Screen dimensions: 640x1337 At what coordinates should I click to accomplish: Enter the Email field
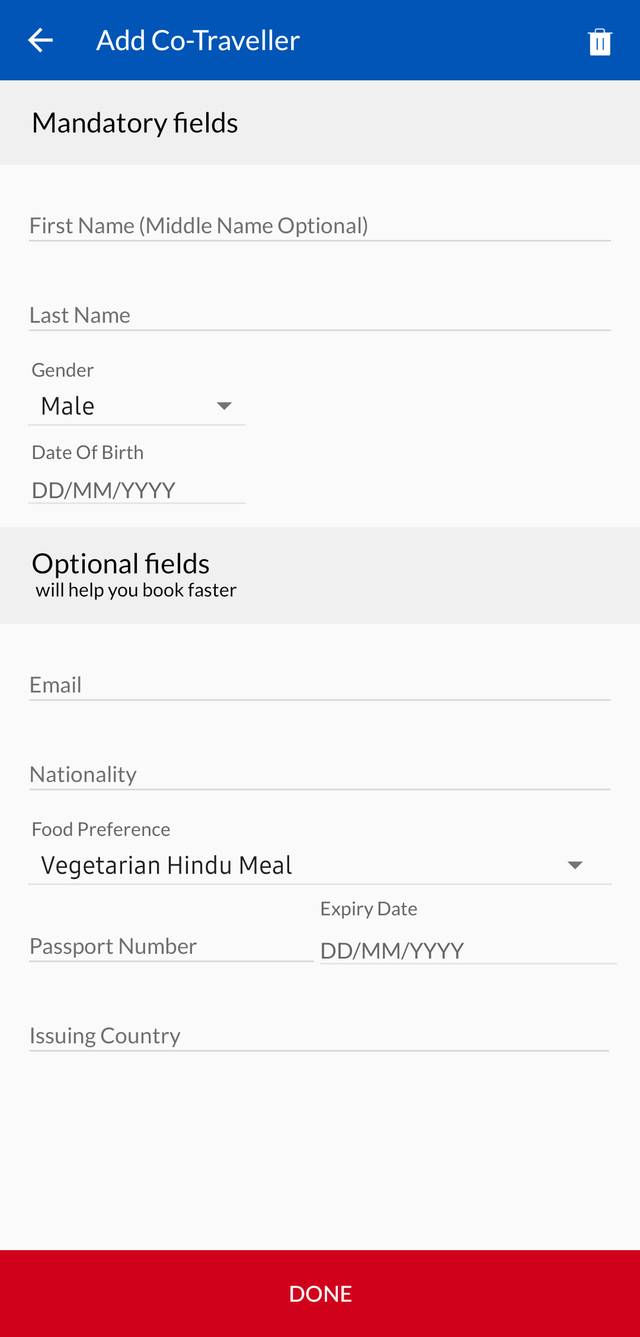click(x=319, y=685)
